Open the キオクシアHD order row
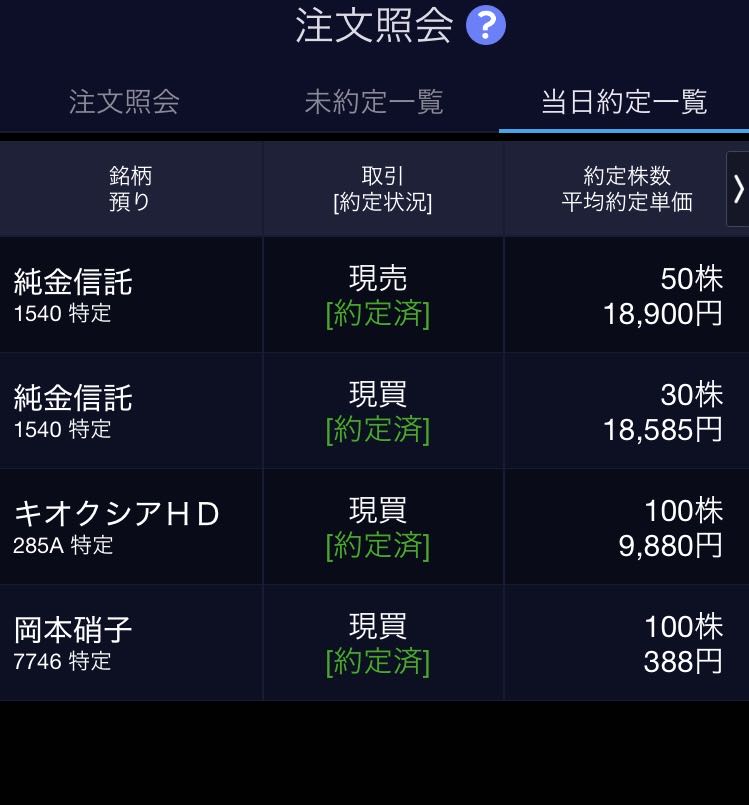This screenshot has width=749, height=805. pos(374,528)
